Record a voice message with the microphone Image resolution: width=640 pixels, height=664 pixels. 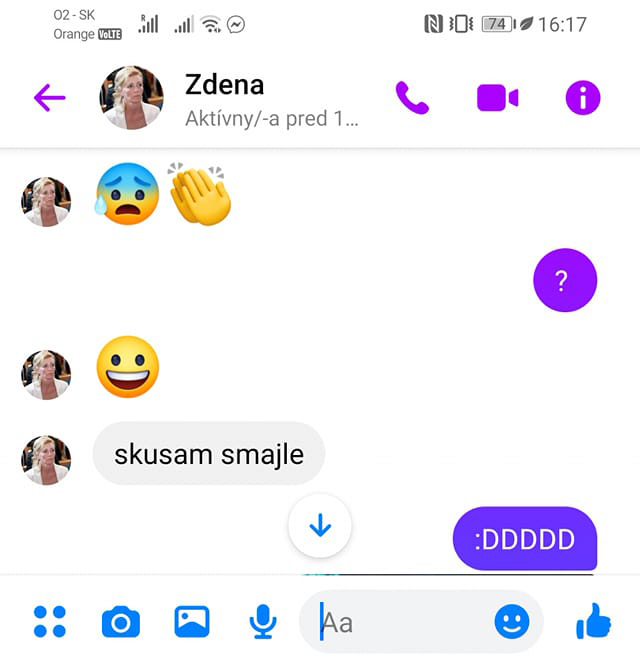pos(263,622)
